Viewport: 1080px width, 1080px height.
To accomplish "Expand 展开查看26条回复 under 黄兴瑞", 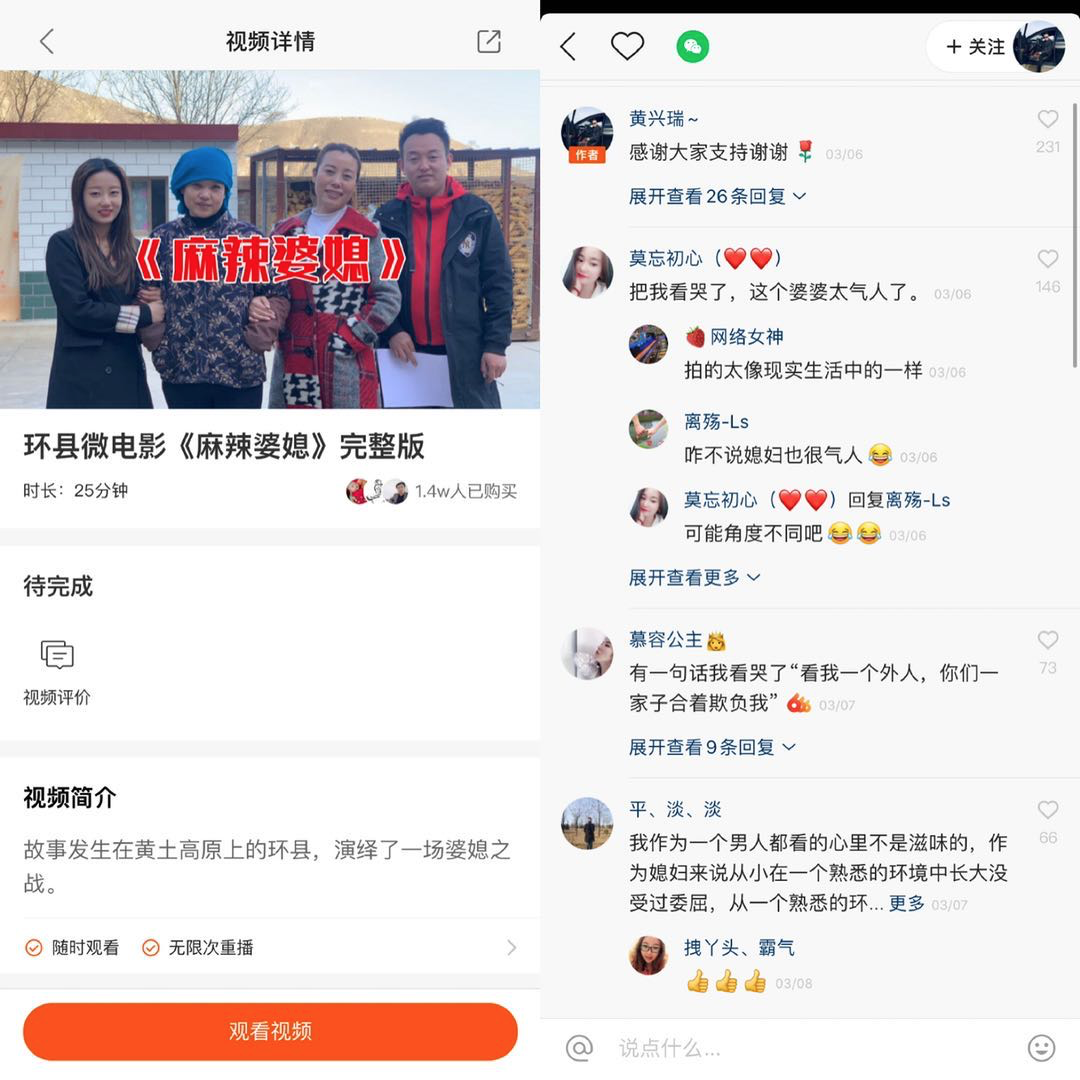I will coord(717,196).
